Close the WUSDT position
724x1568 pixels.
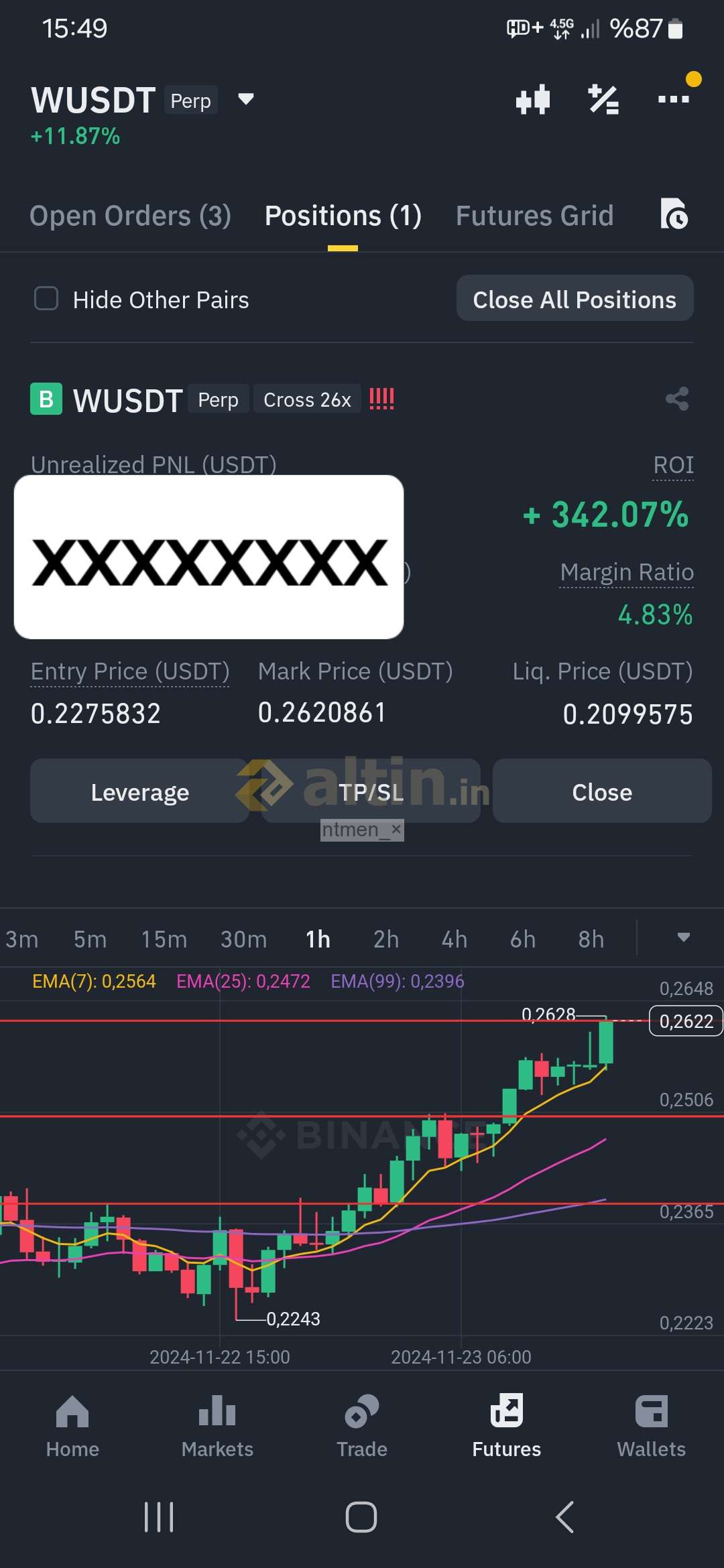tap(602, 791)
